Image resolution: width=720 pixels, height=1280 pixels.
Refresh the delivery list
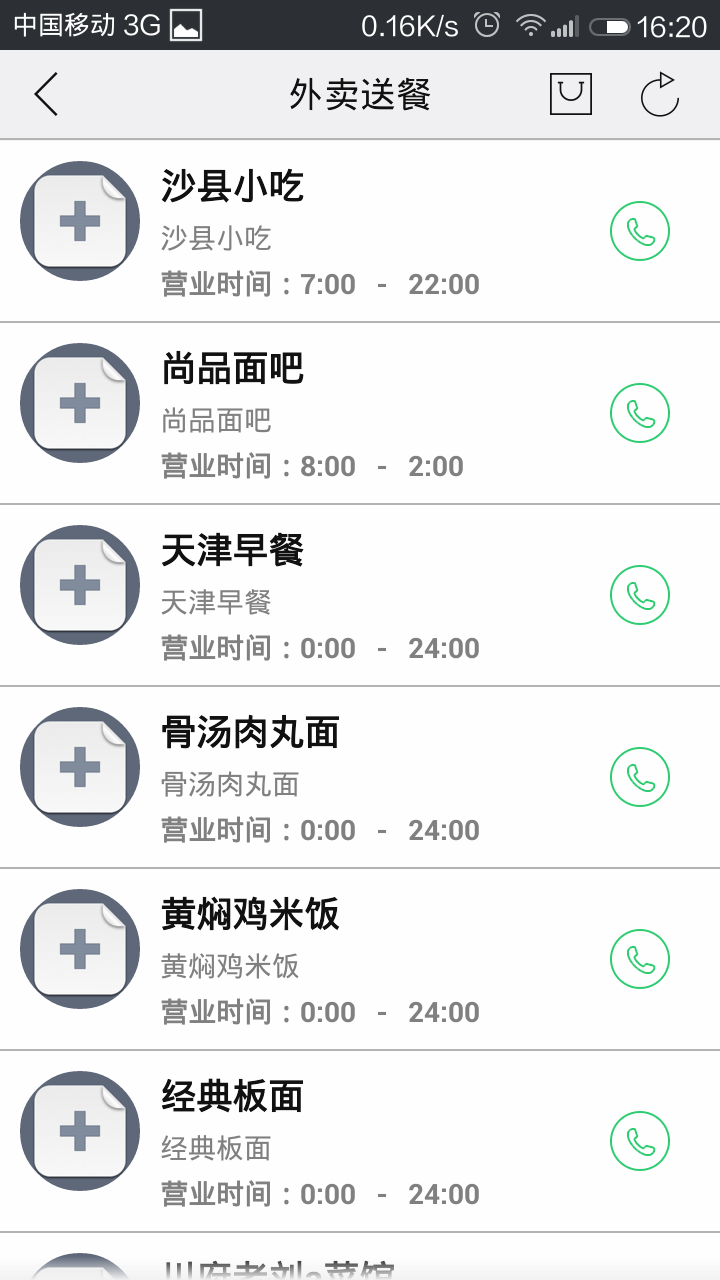click(x=660, y=95)
